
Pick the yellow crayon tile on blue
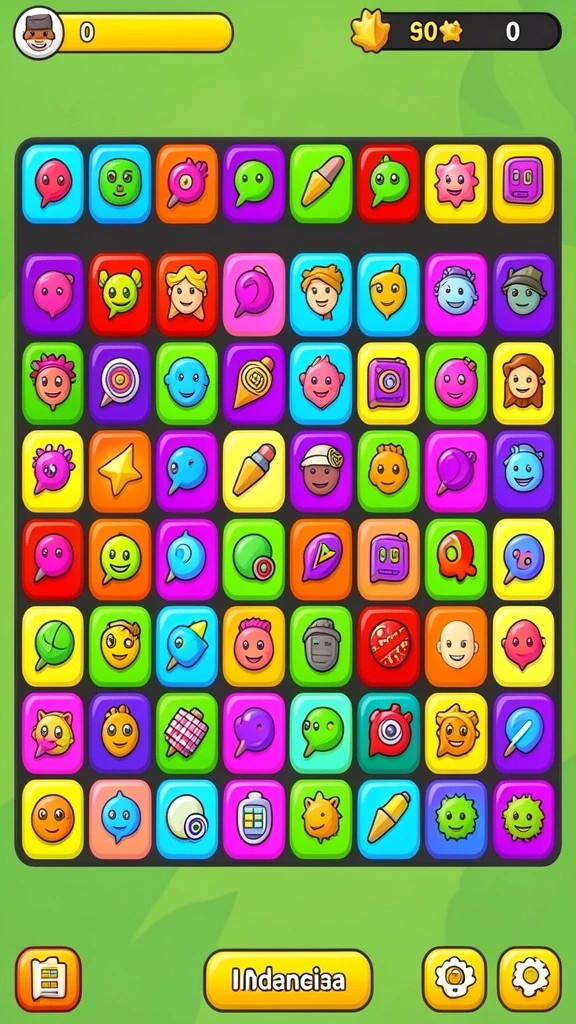[x=389, y=819]
